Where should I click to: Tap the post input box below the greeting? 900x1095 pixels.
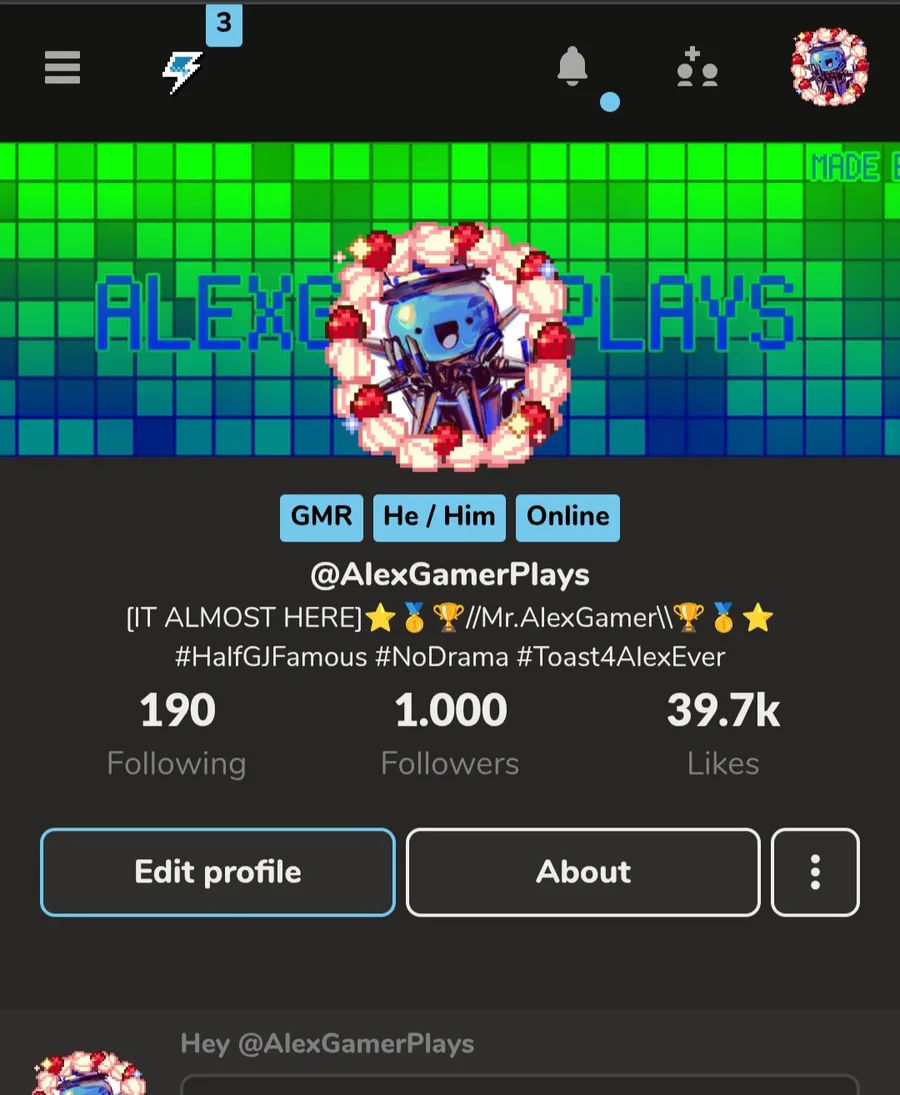(x=520, y=1085)
